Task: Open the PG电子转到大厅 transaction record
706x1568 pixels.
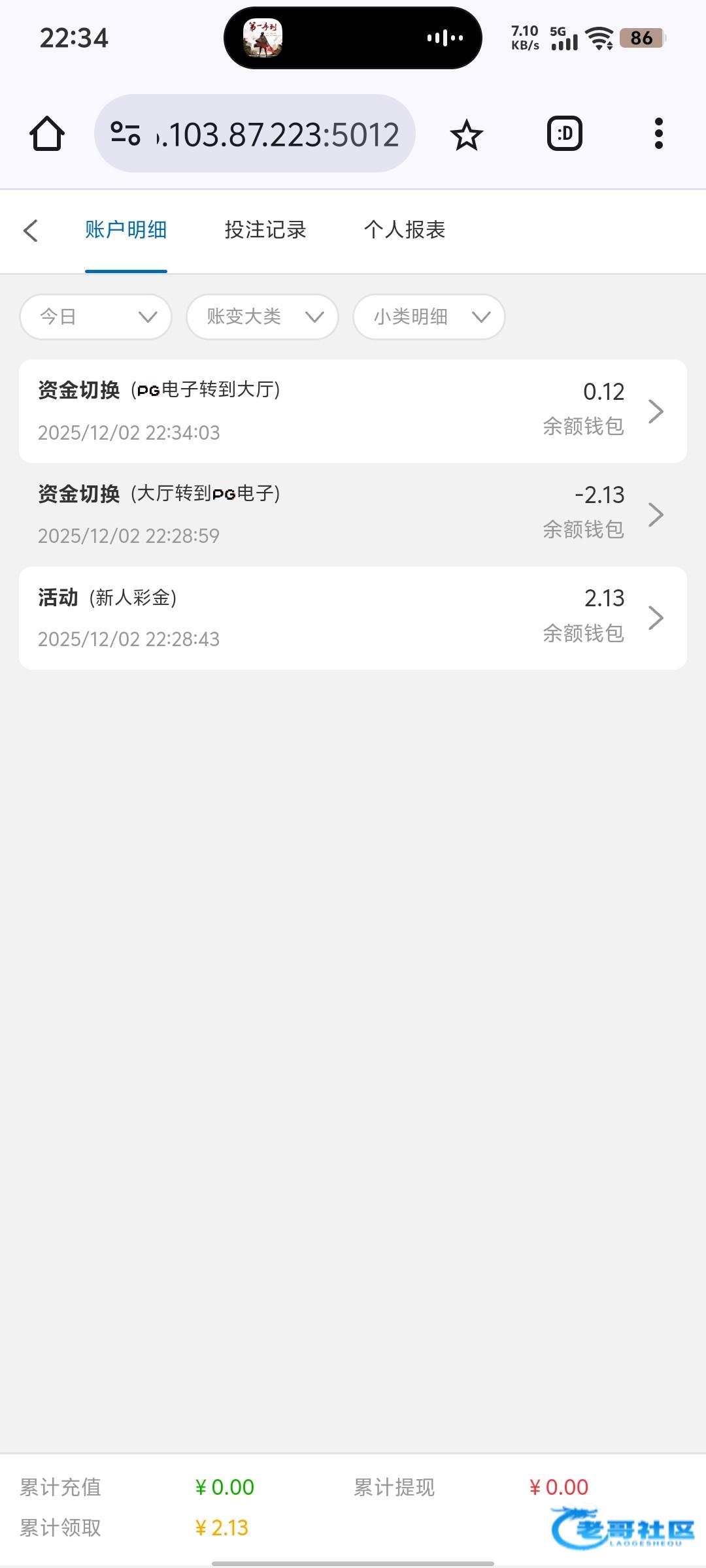Action: (x=353, y=411)
